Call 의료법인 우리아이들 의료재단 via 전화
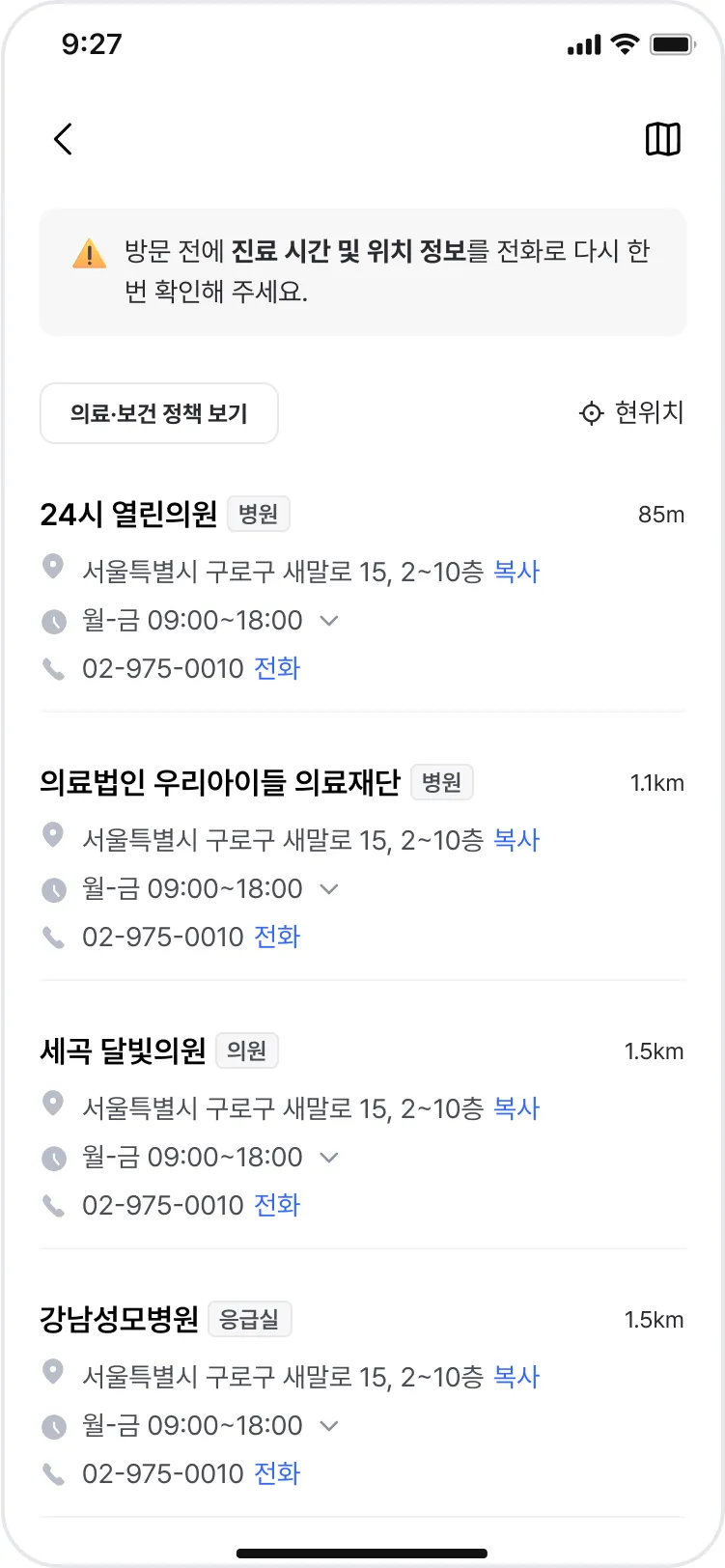The image size is (725, 1568). pyautogui.click(x=277, y=937)
